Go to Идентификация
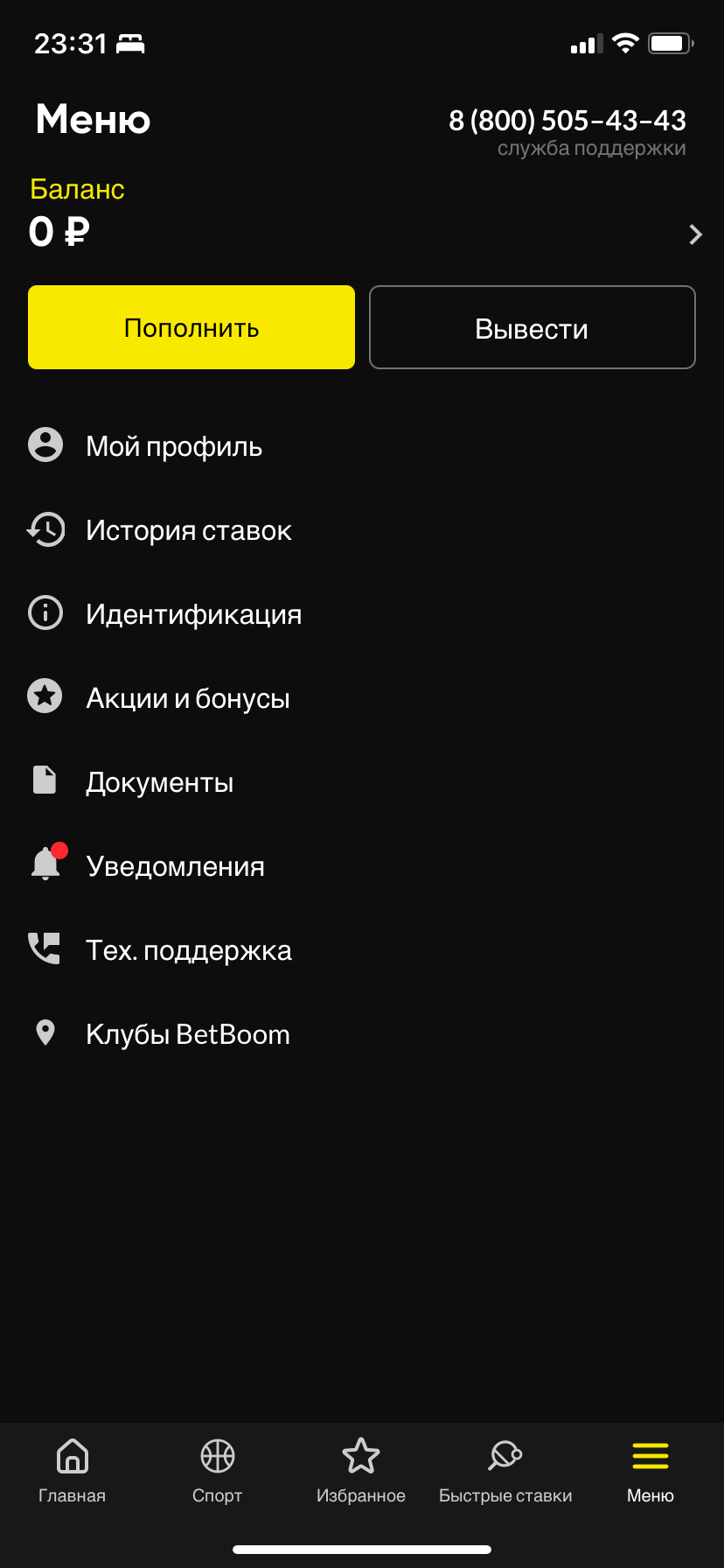 pos(362,614)
